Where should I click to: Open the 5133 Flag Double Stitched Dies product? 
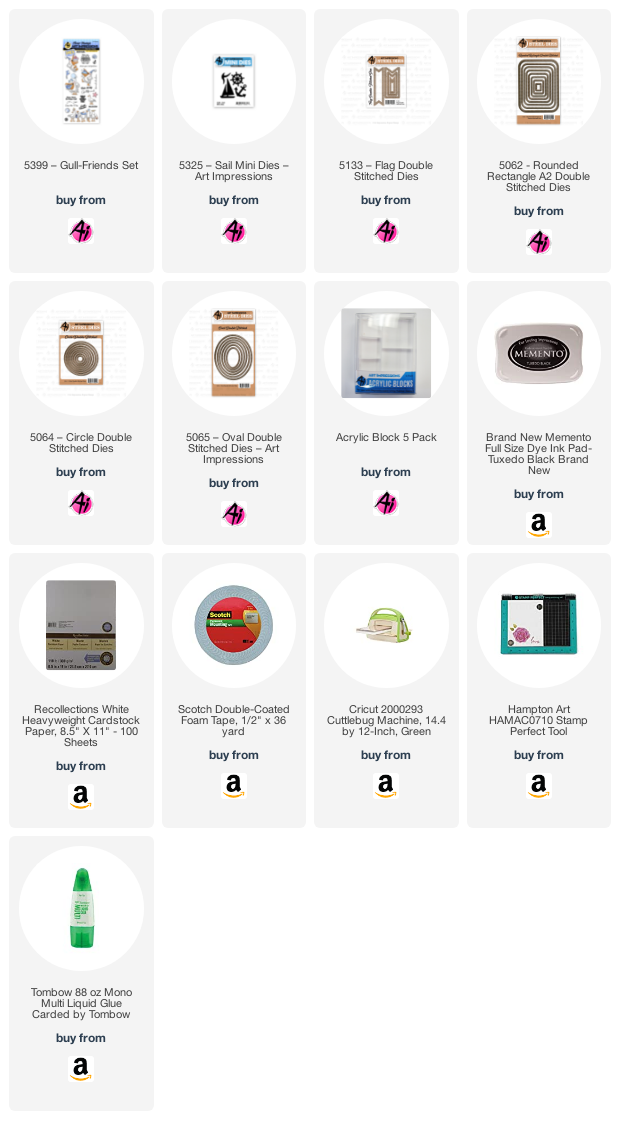(x=386, y=170)
